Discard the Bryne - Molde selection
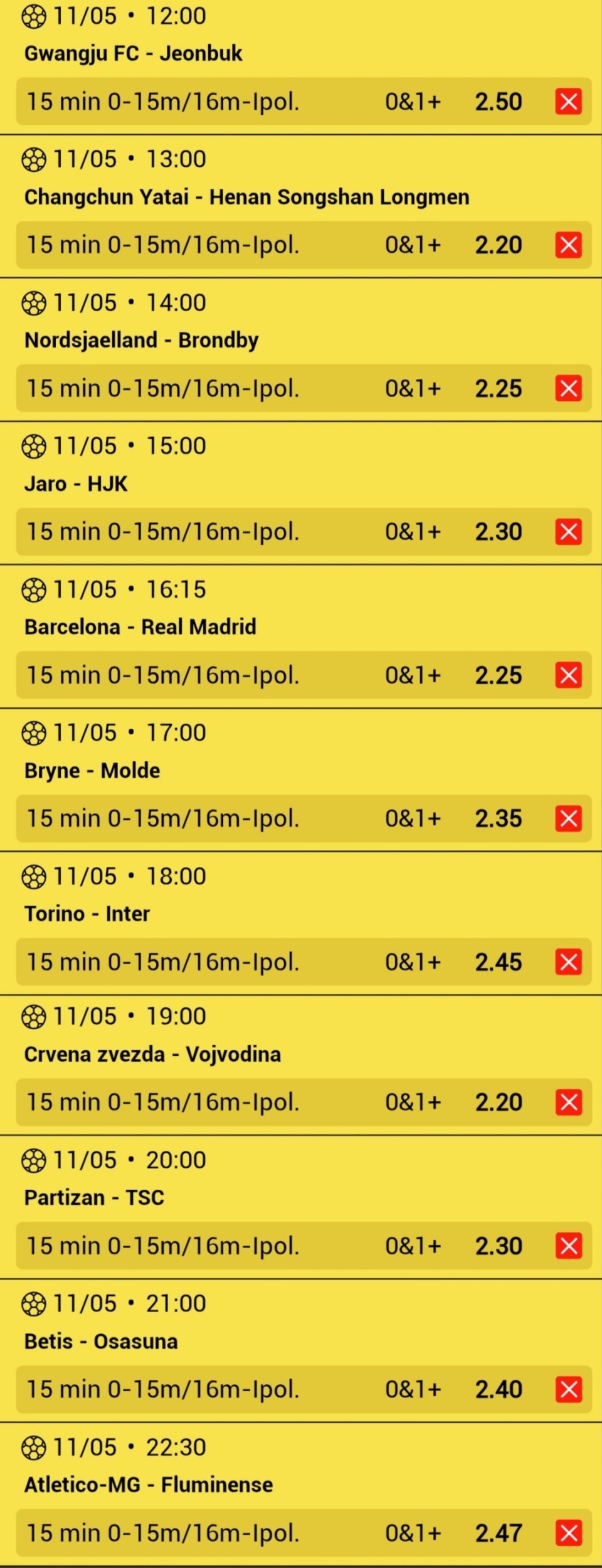 568,818
